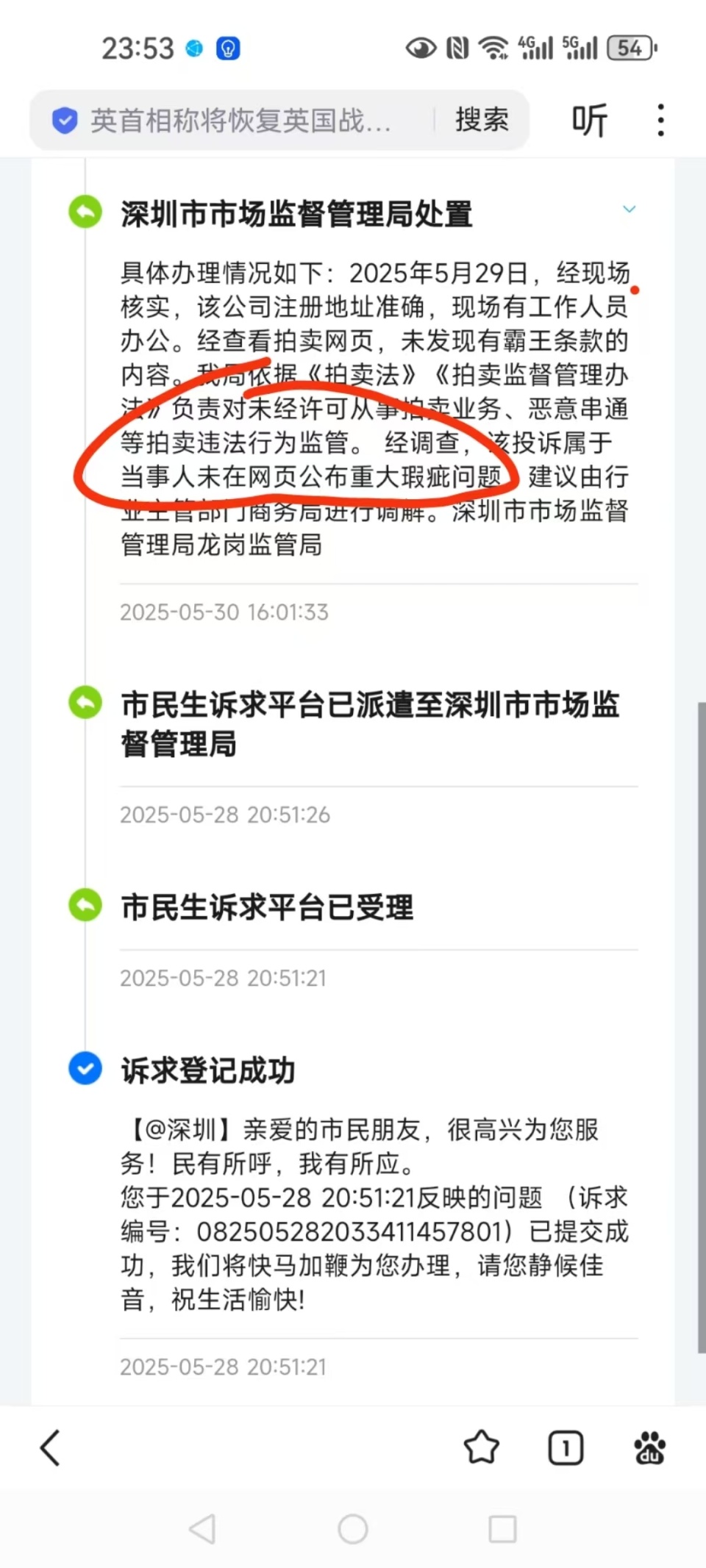The height and width of the screenshot is (1568, 706).
Task: Go back using the bottom-left arrow icon
Action: coord(49,1449)
